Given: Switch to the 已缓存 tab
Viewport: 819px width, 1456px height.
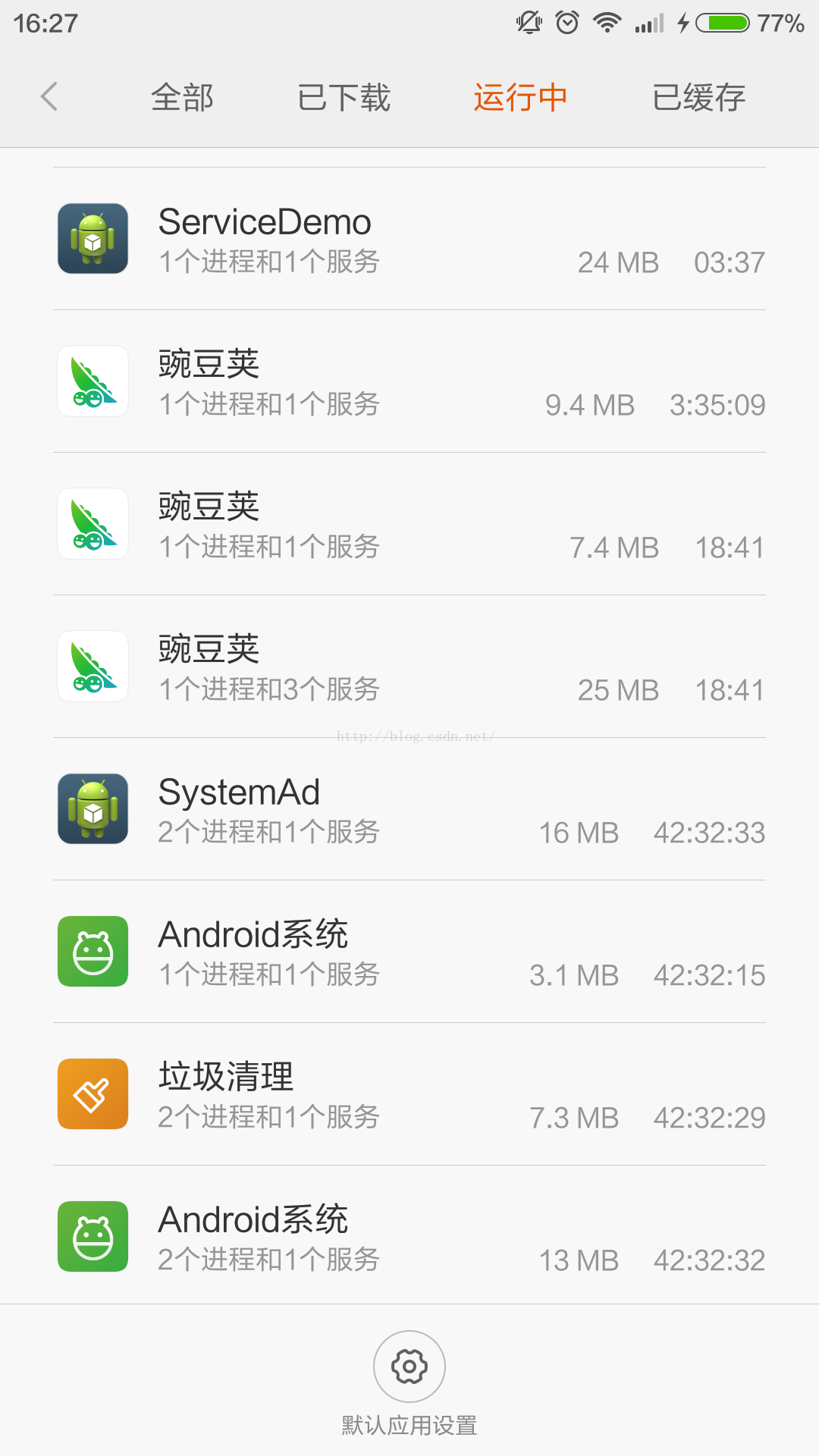Looking at the screenshot, I should (698, 97).
